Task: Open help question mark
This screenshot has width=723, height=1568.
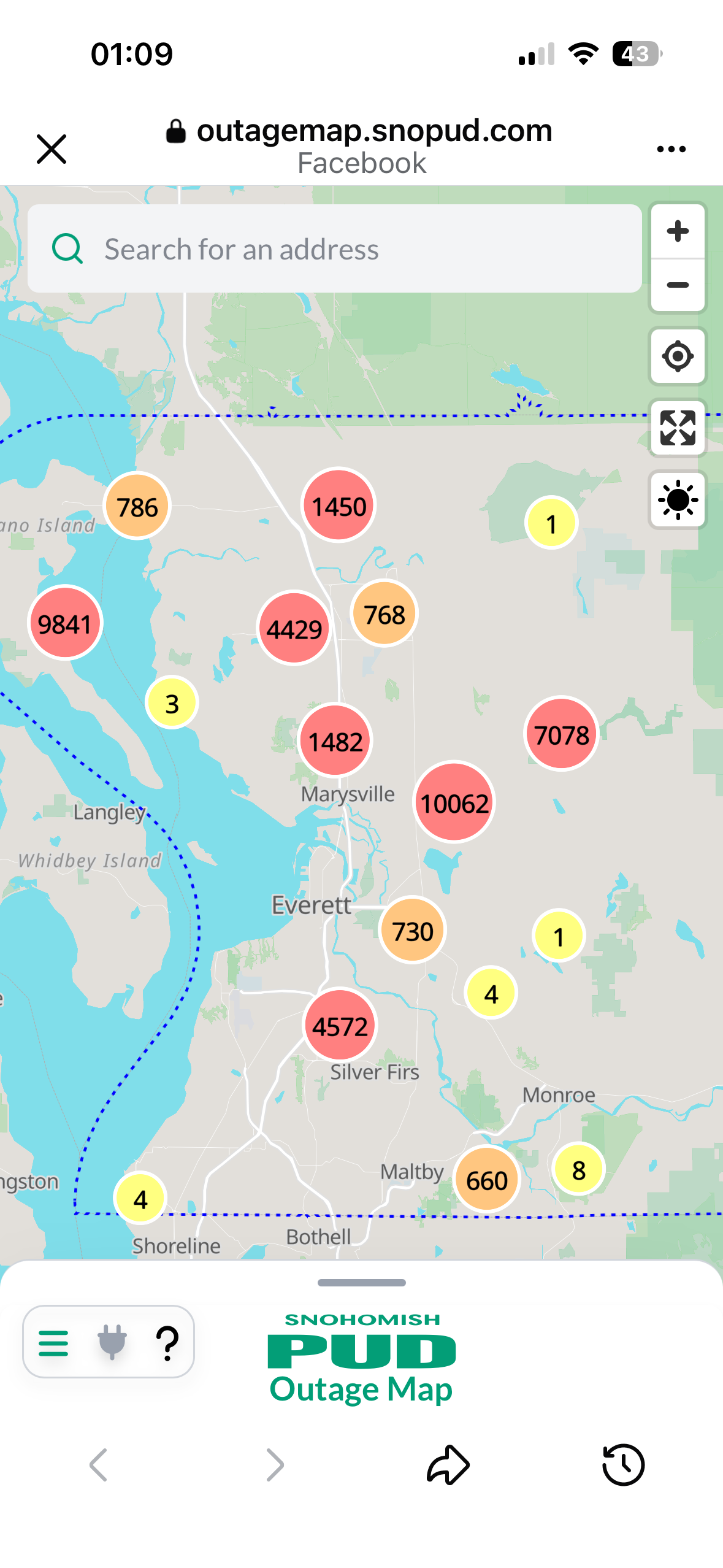Action: (167, 1343)
